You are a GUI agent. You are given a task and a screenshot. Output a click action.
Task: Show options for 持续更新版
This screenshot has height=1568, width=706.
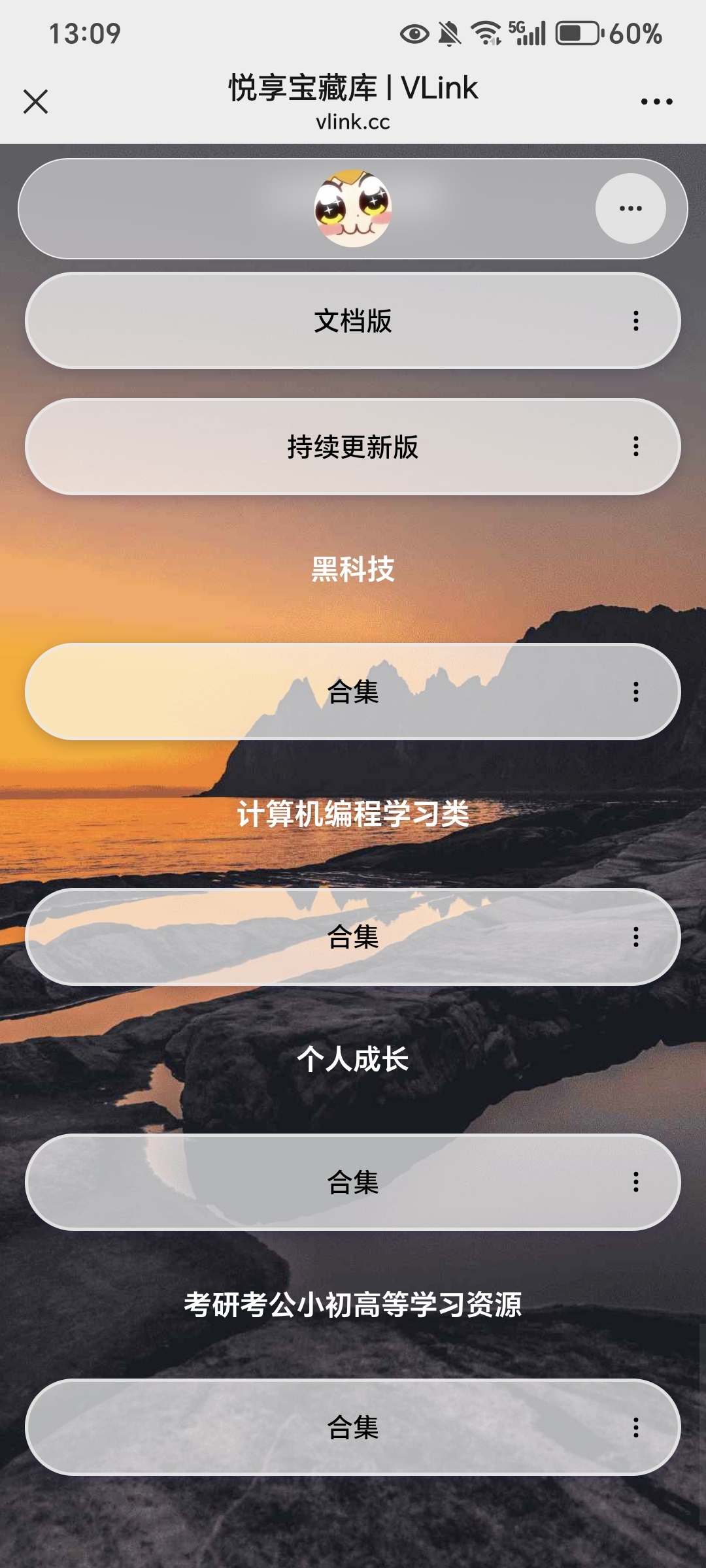pos(635,447)
